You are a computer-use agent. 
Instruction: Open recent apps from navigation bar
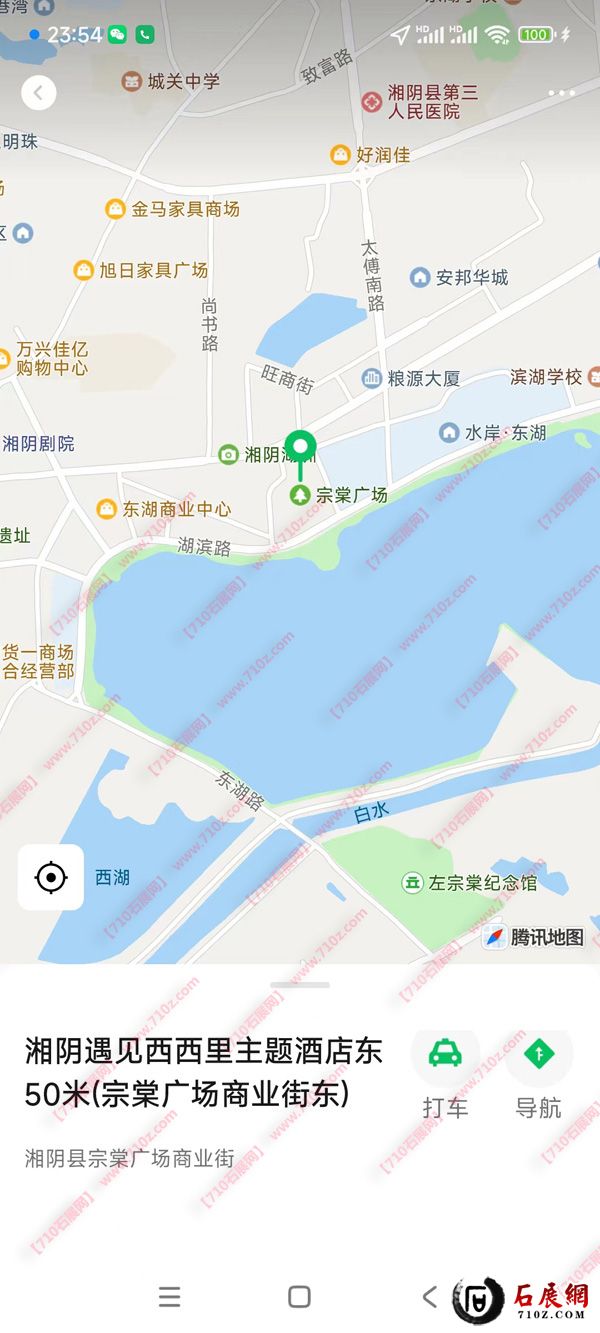click(170, 1297)
